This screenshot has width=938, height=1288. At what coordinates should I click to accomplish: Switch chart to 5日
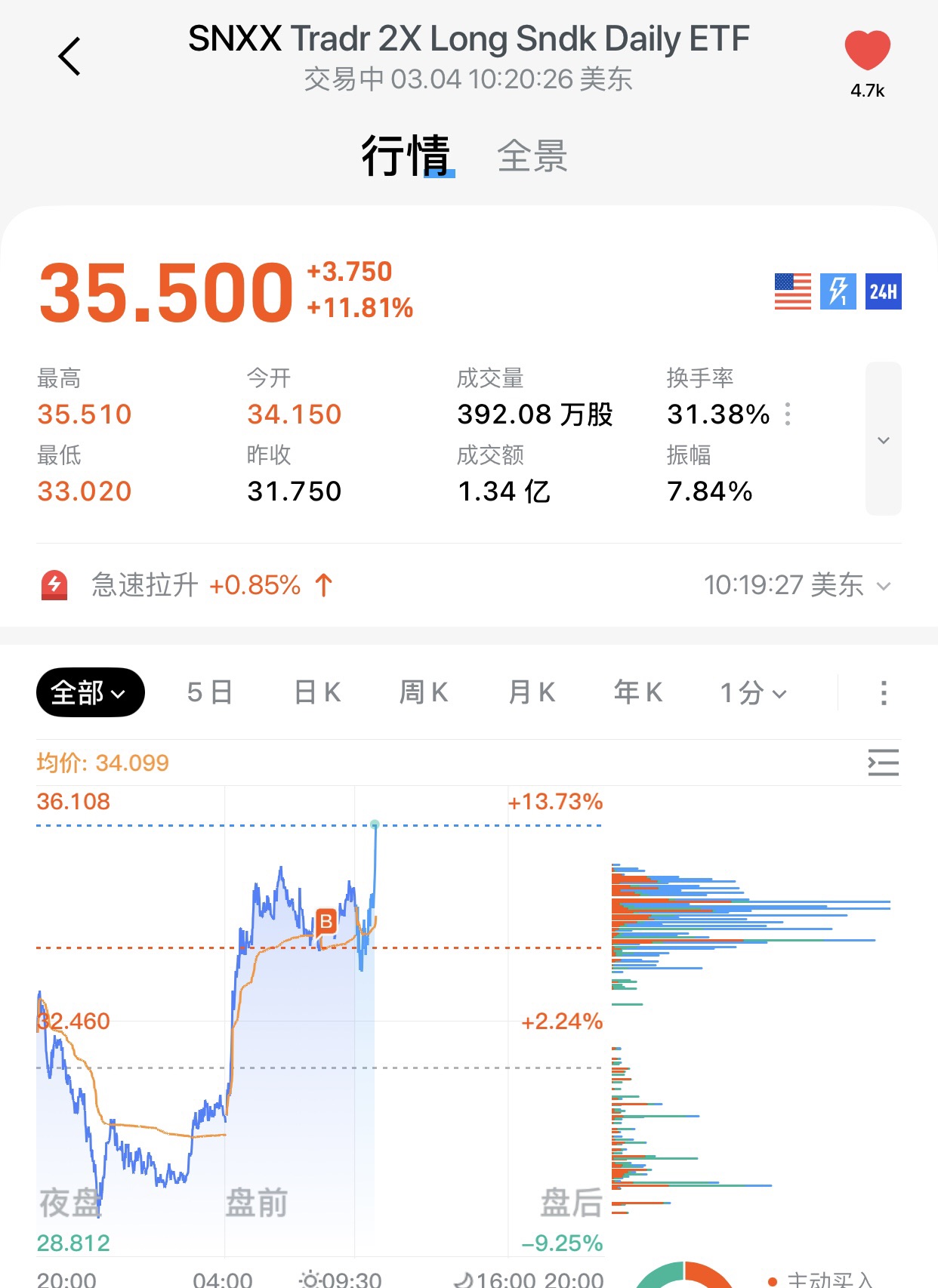coord(209,692)
